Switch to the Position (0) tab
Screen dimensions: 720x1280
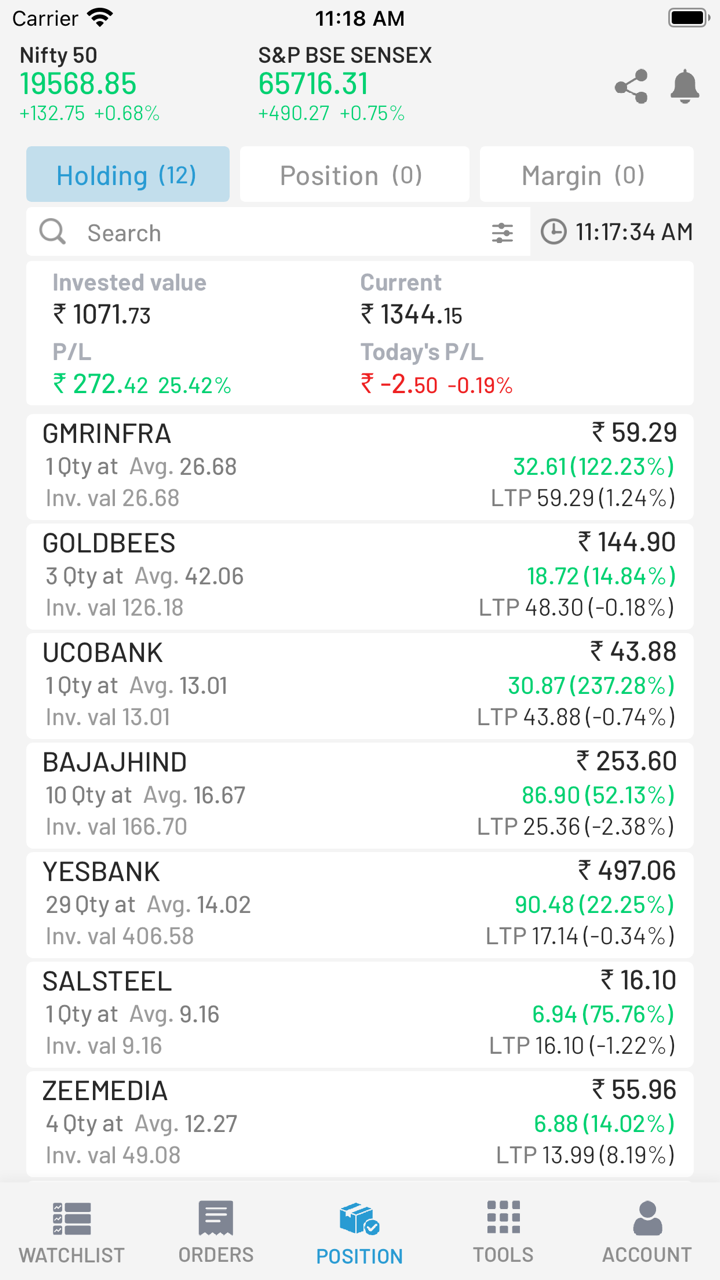(354, 175)
